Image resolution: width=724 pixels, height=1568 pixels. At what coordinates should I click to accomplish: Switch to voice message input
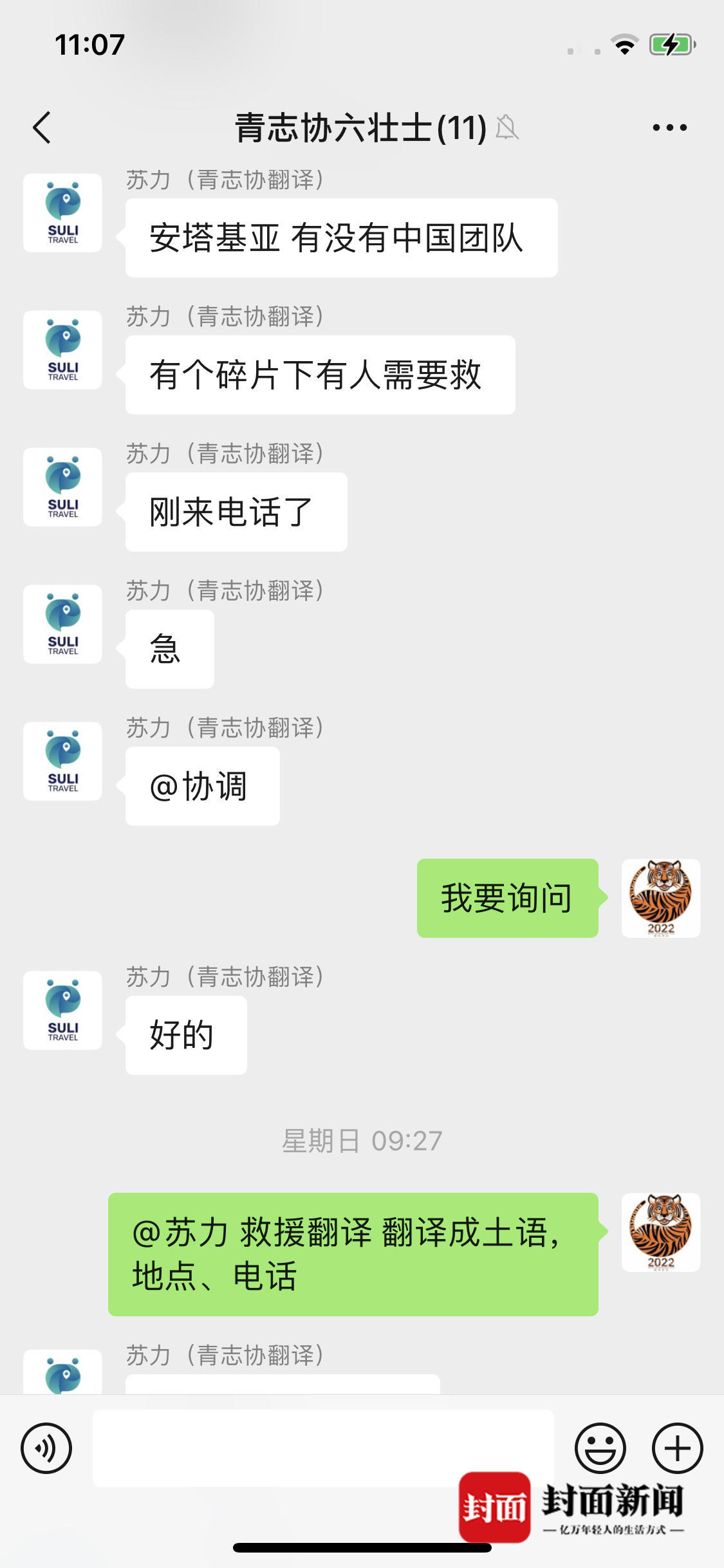click(x=46, y=1448)
